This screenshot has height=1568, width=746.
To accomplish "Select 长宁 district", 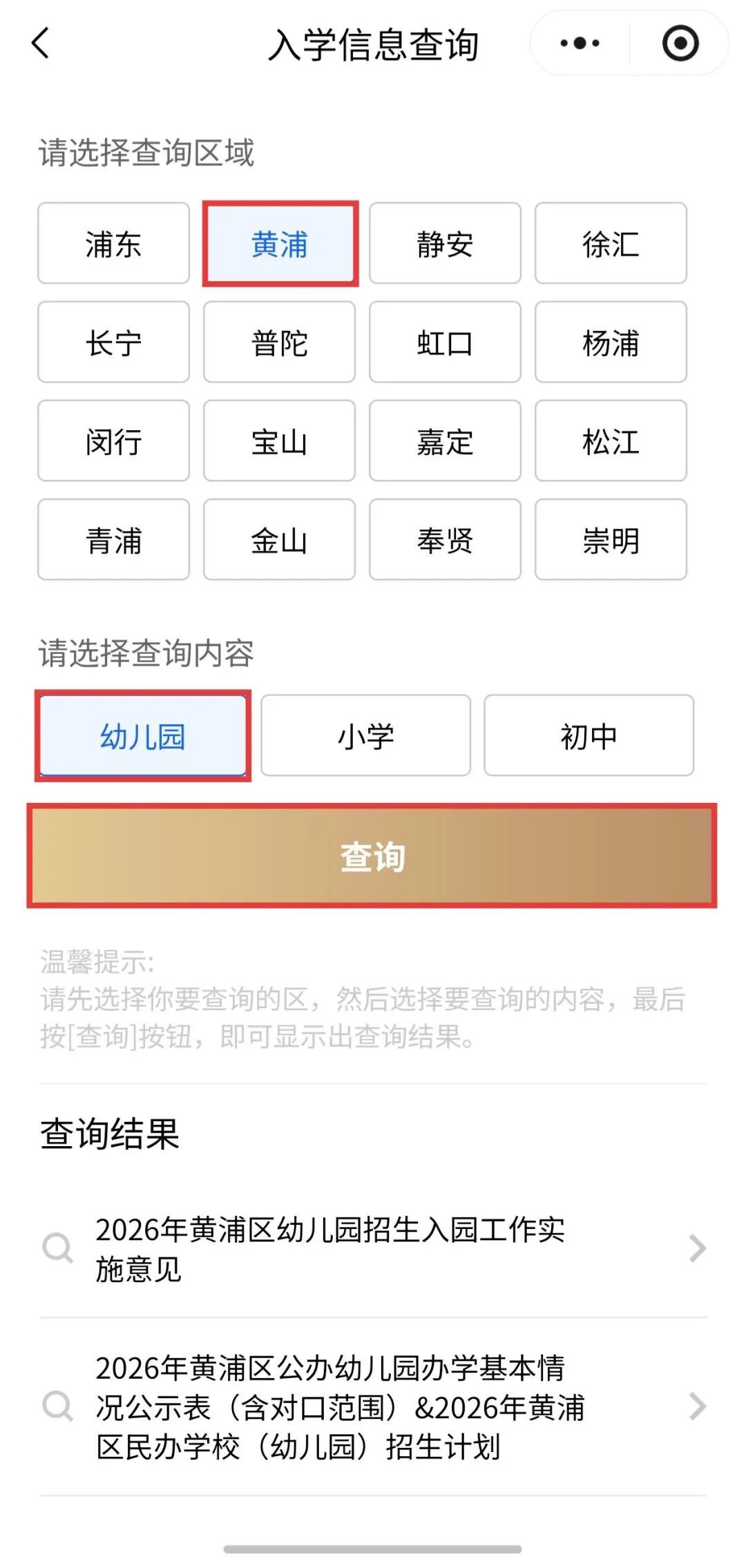I will point(113,342).
